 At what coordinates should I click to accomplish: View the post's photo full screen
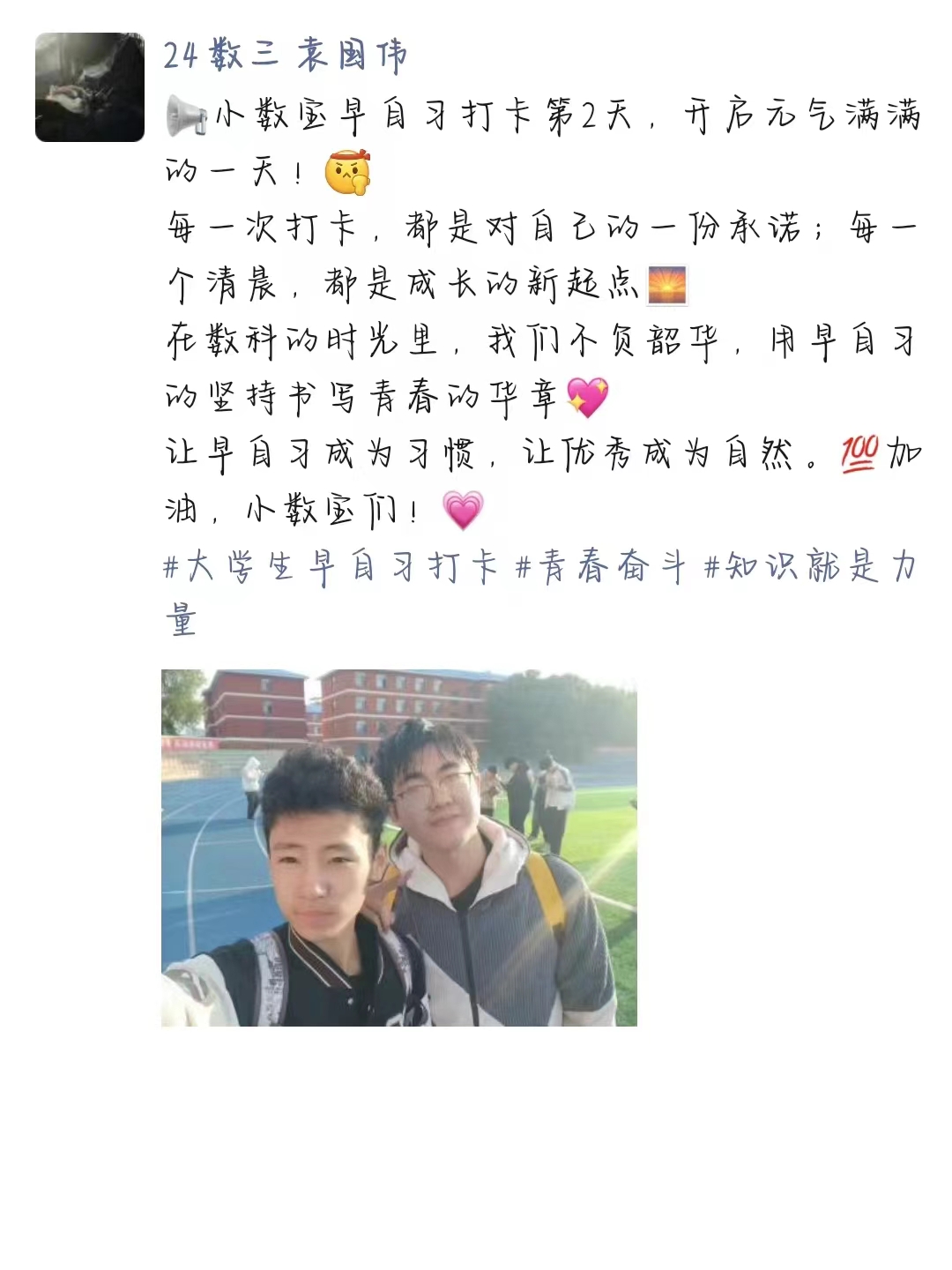tap(398, 847)
